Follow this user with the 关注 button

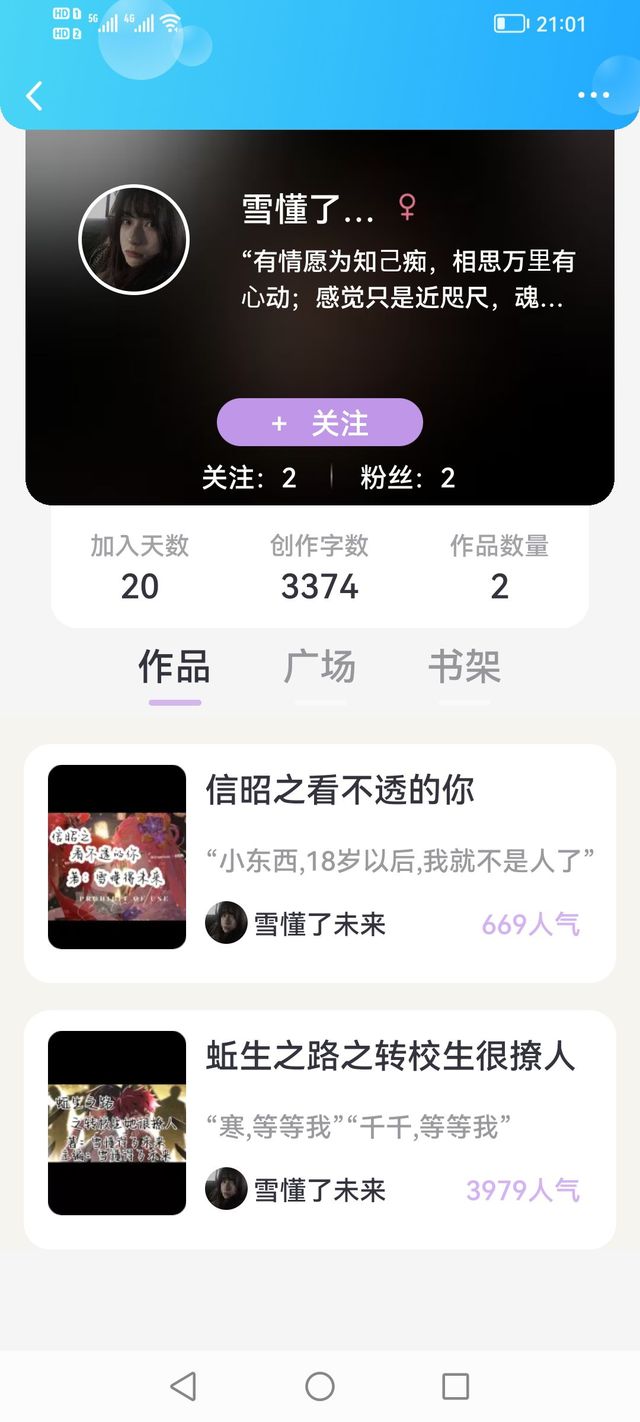coord(320,423)
